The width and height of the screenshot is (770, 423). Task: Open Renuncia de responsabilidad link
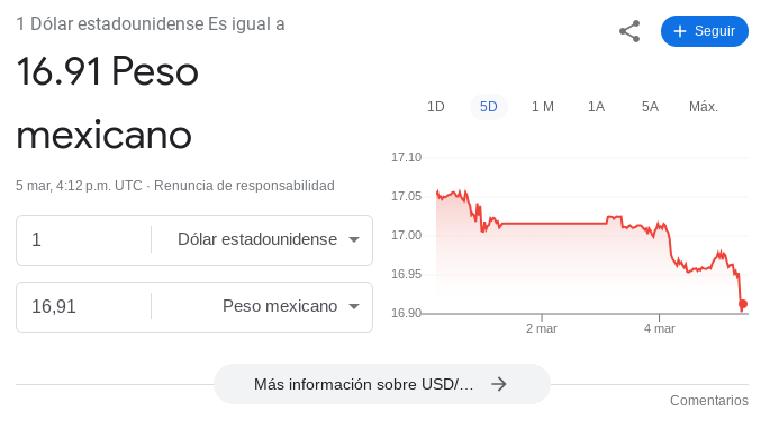pos(244,186)
